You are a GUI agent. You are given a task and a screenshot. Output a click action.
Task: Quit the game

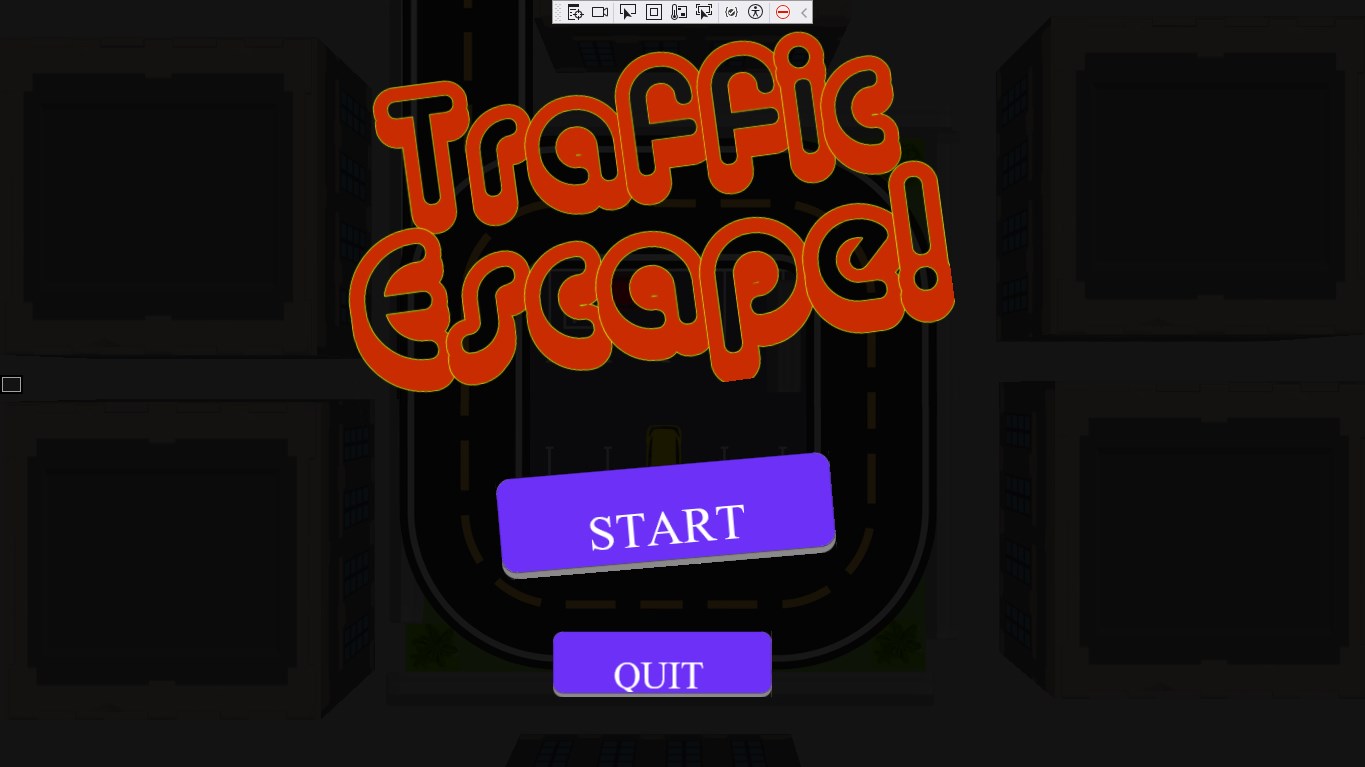[662, 664]
